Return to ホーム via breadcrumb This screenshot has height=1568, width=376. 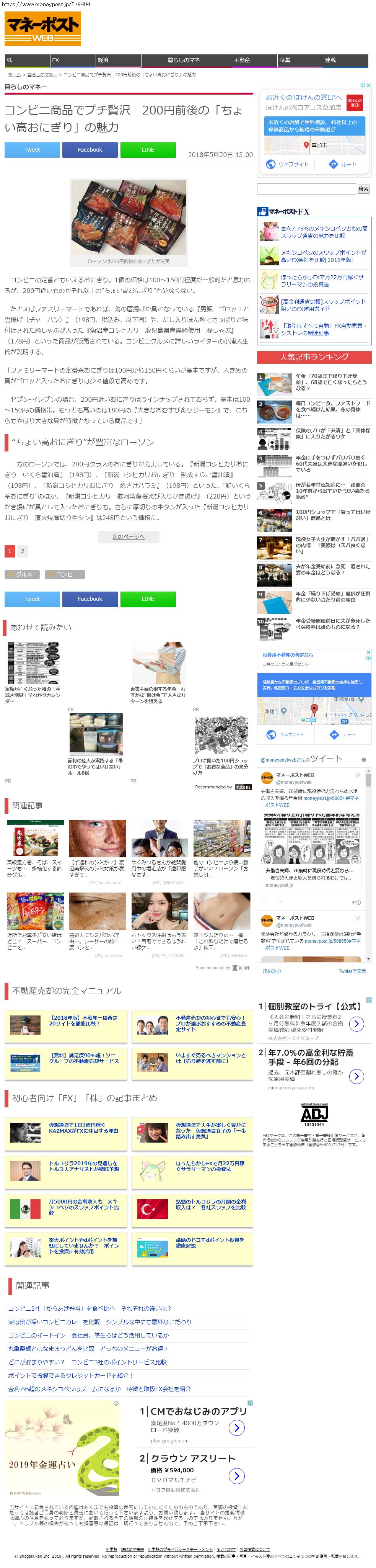point(14,75)
